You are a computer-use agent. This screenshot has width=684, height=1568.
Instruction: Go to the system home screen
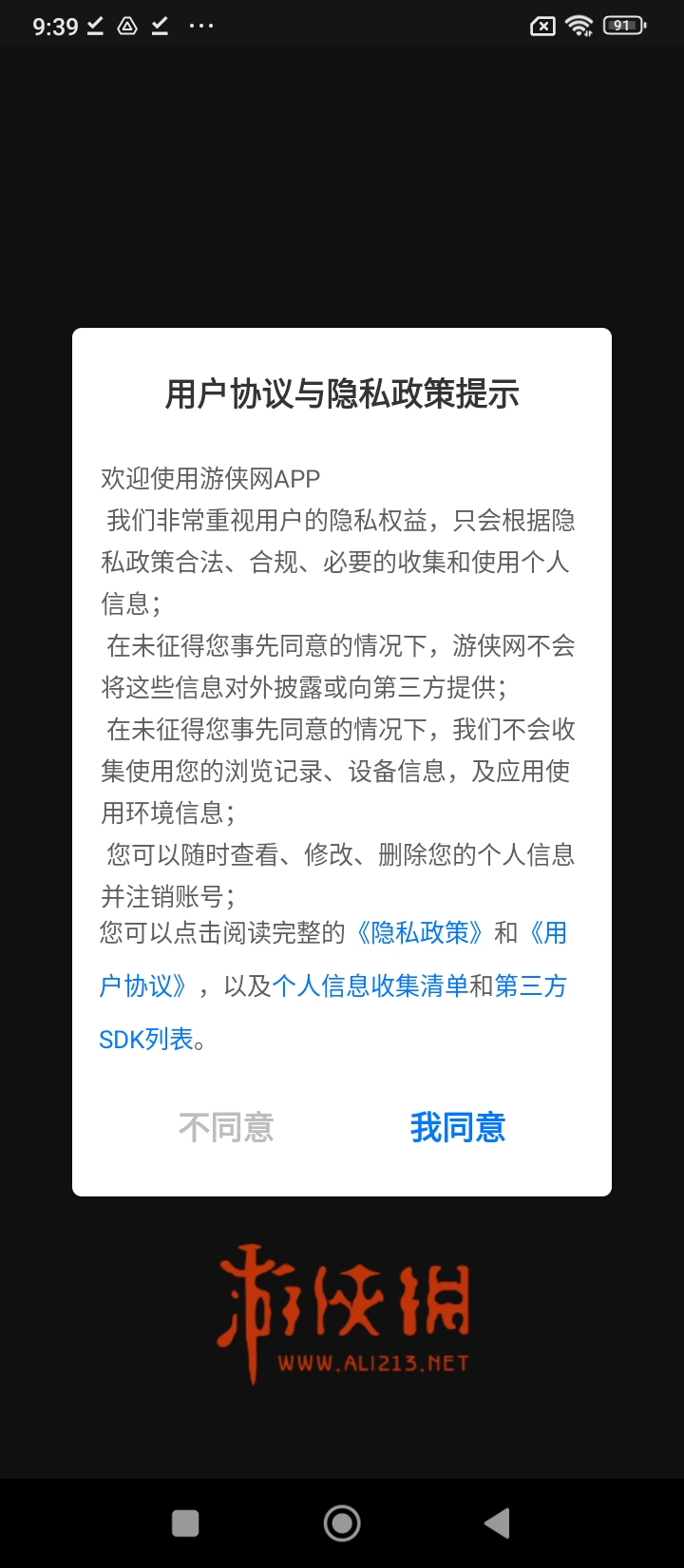[x=342, y=1523]
